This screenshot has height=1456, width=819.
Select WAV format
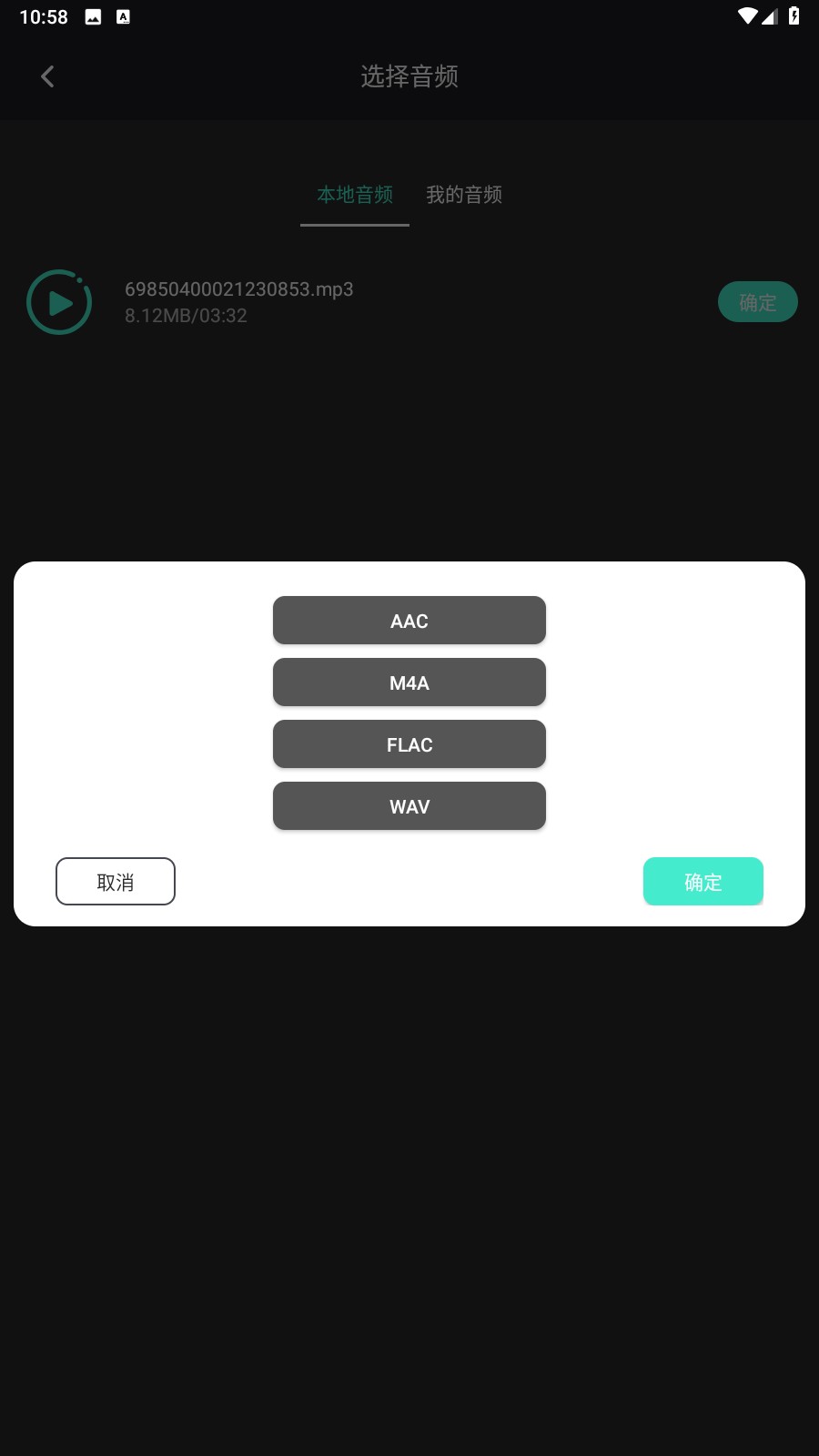coord(409,806)
